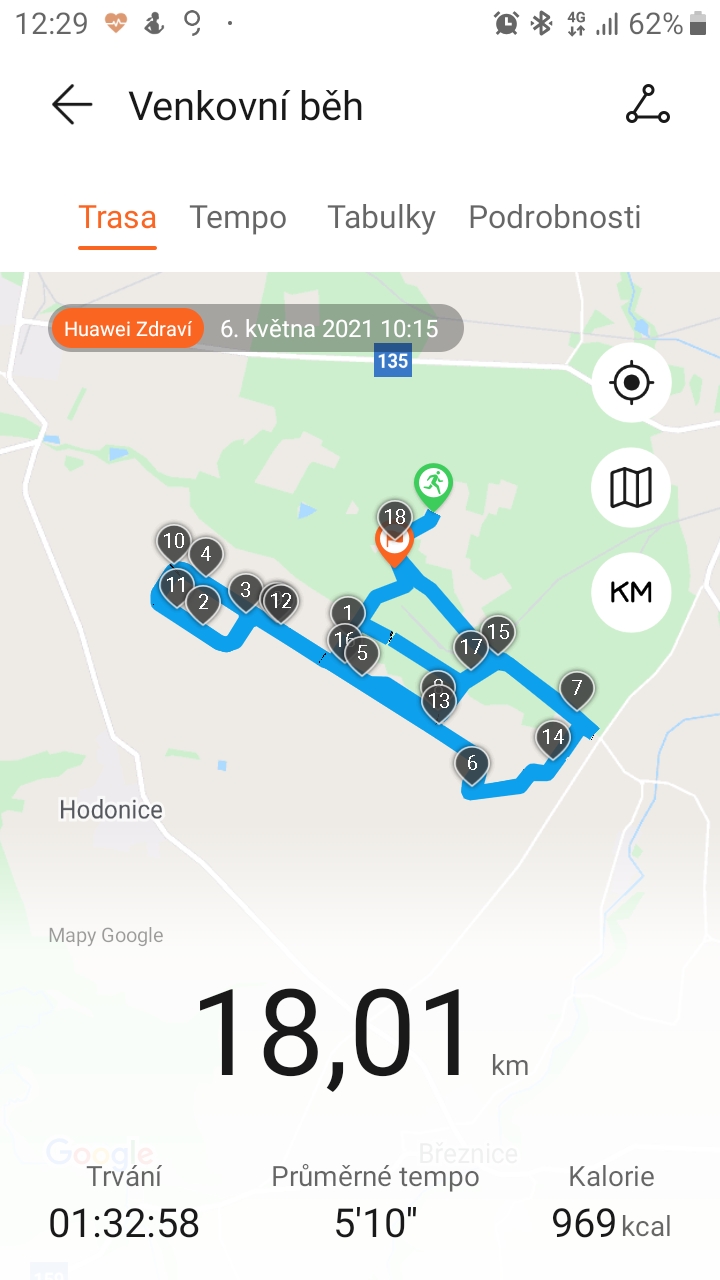
Task: Go back using the arrow icon
Action: click(x=72, y=105)
